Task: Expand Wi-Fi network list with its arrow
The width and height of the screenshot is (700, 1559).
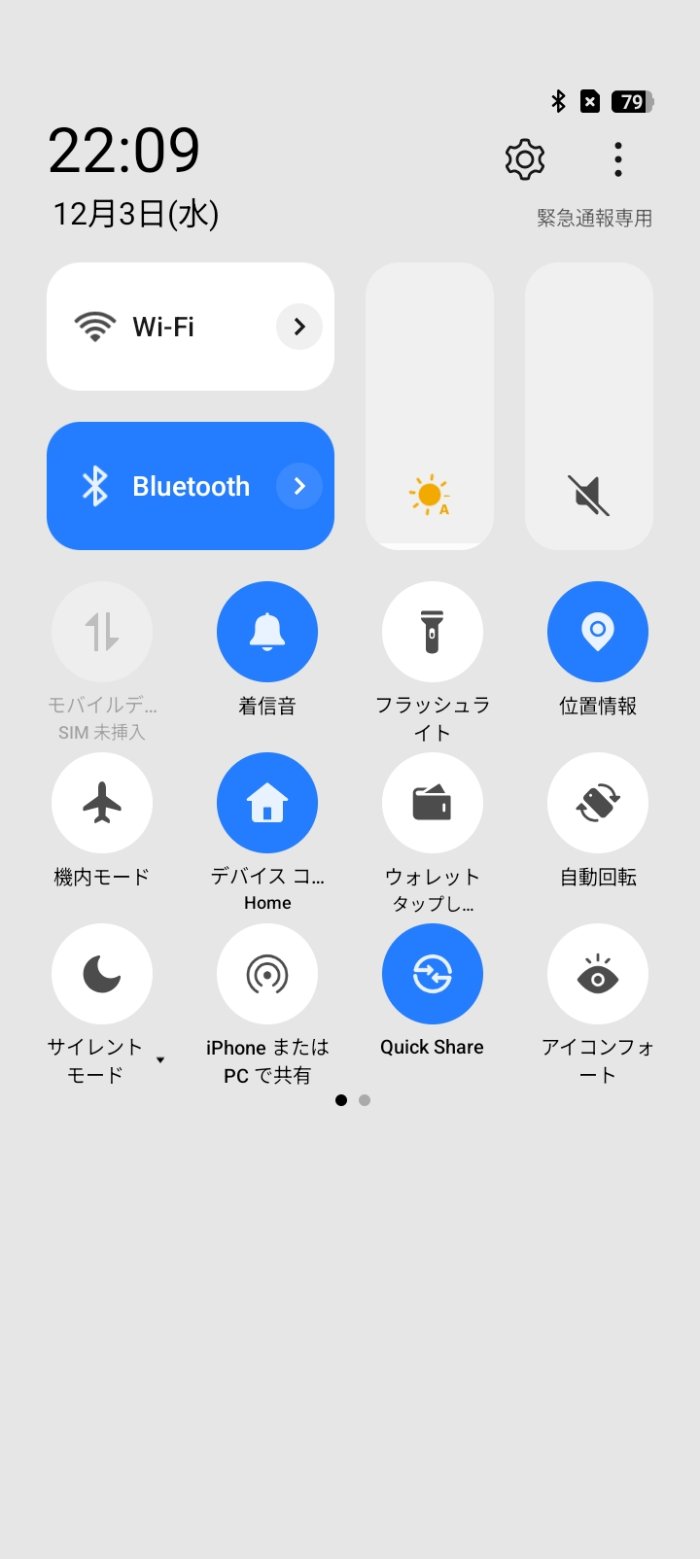Action: tap(299, 327)
